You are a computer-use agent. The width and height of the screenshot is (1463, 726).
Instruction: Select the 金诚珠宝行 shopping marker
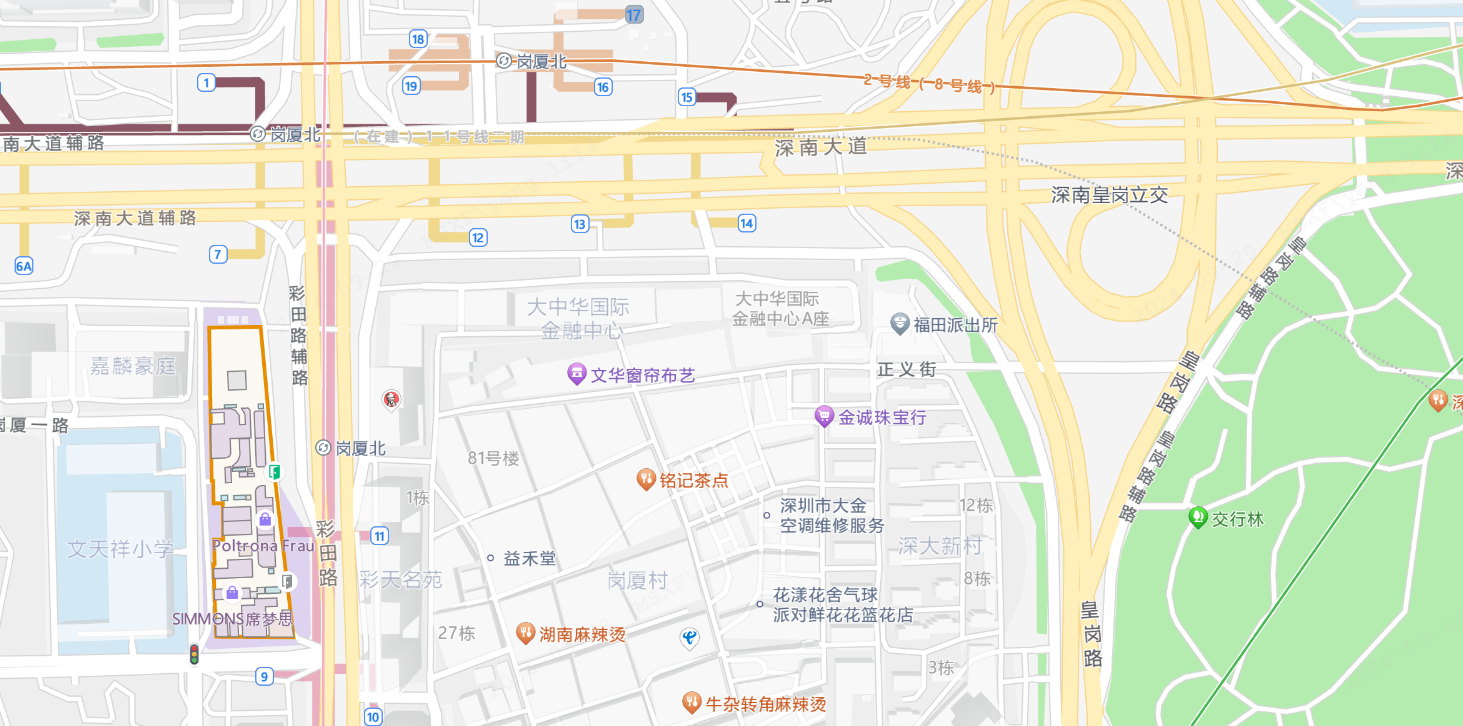824,417
